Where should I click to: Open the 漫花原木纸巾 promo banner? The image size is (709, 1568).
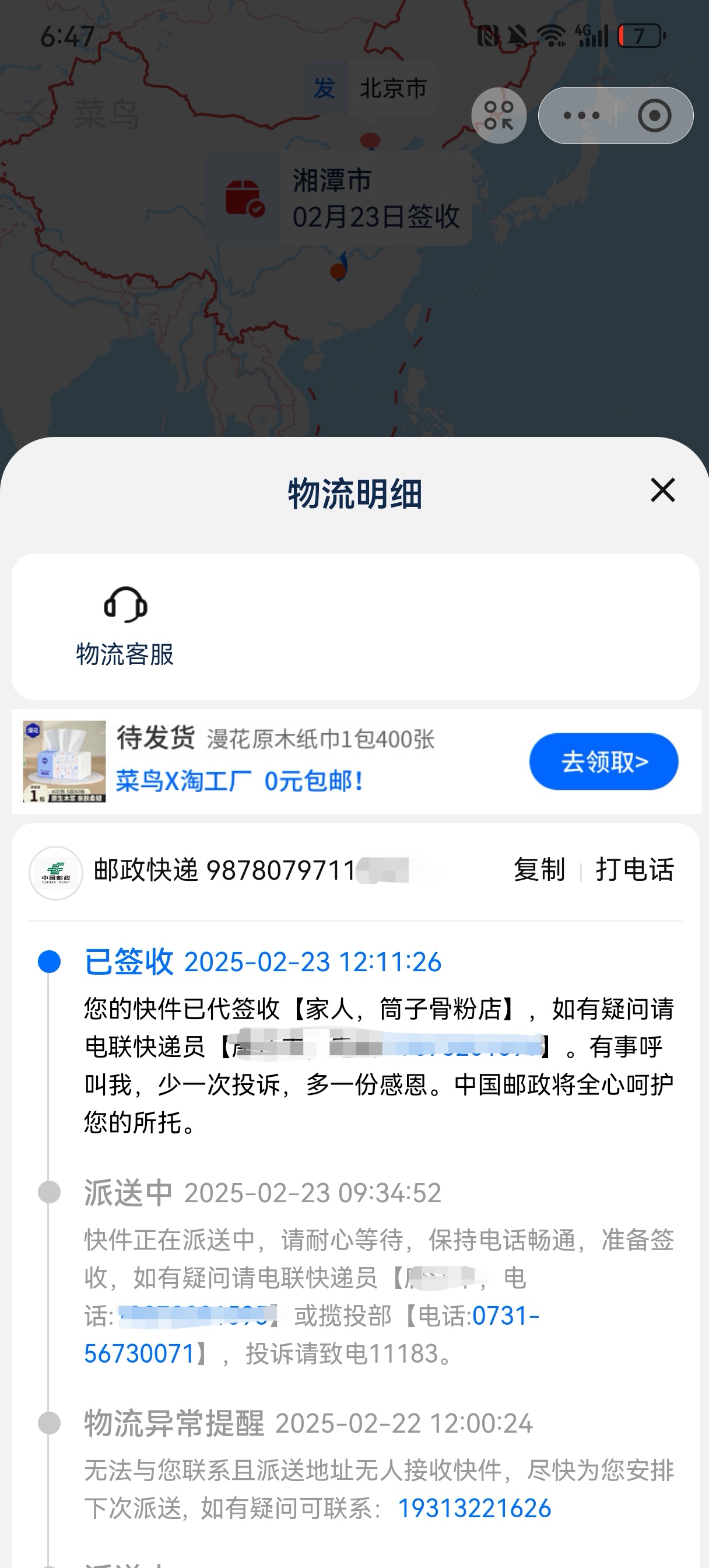click(275, 761)
